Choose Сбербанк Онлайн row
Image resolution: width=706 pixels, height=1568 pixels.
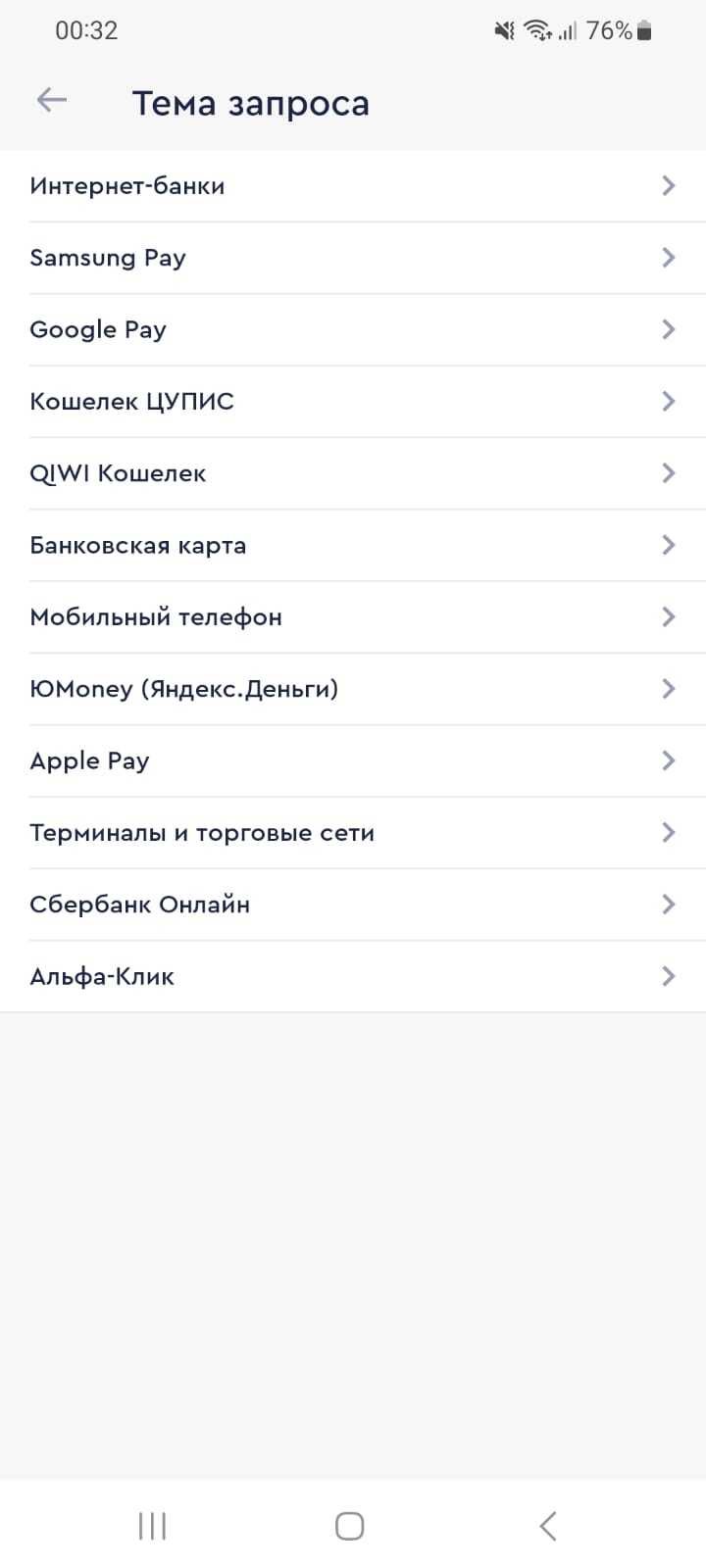(353, 905)
